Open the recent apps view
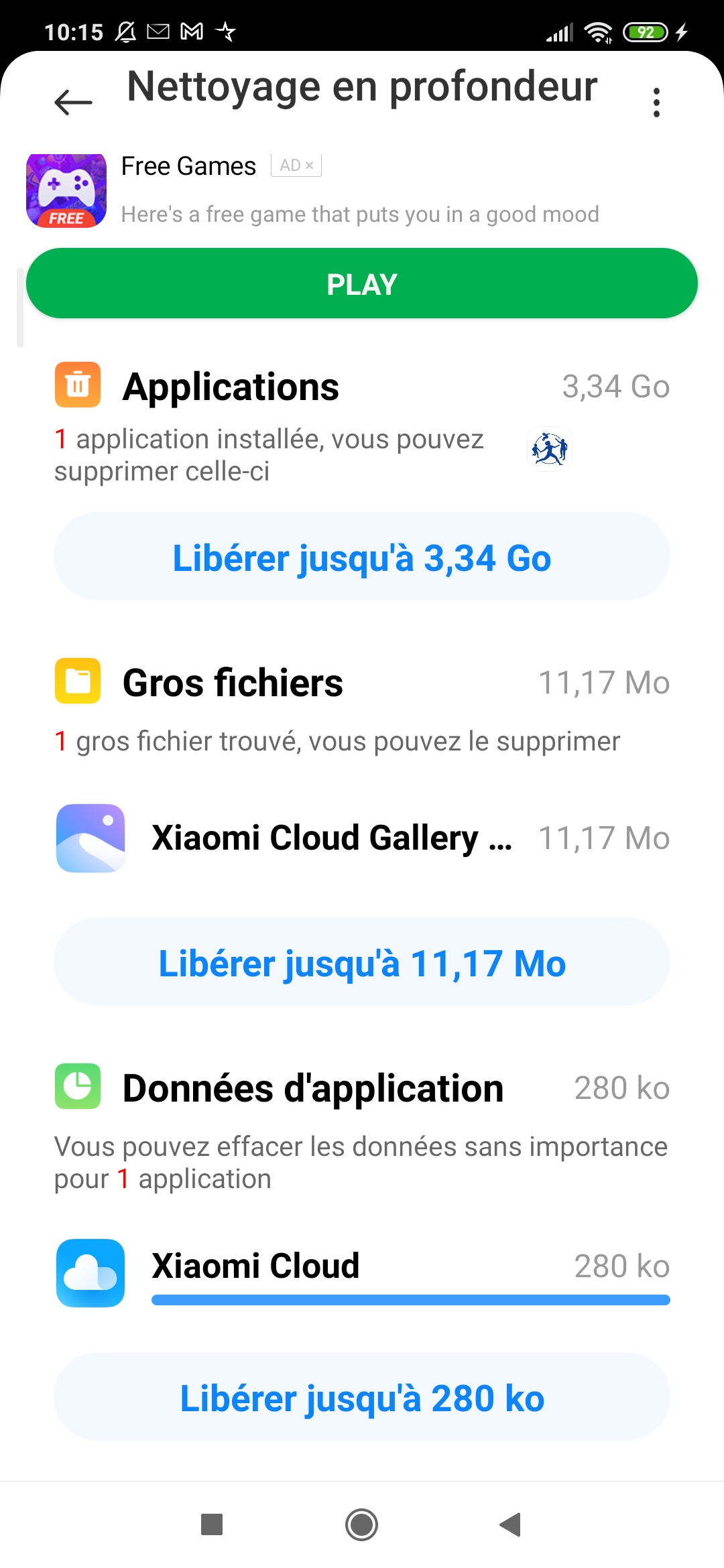Screen dimensions: 724x1568 [212, 1524]
